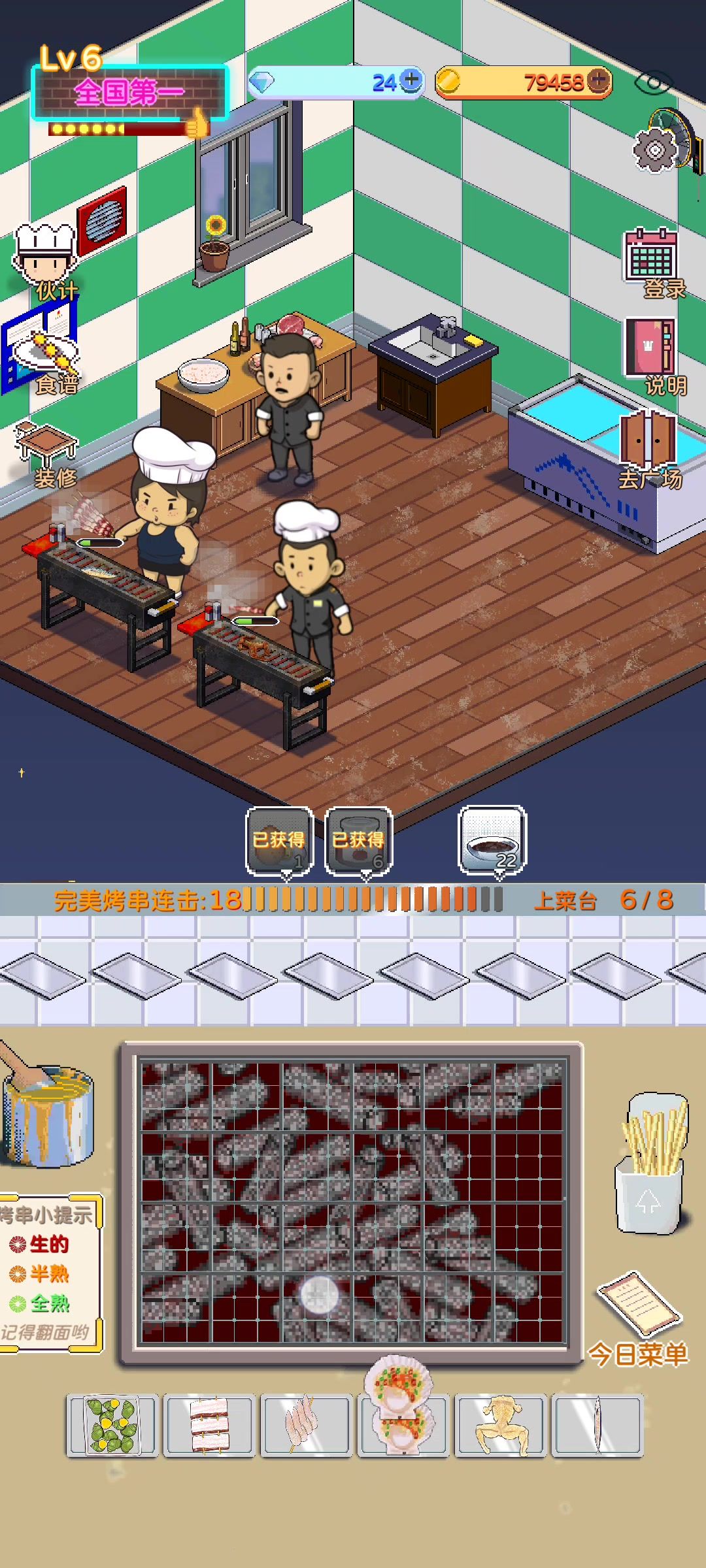This screenshot has width=706, height=1568.
Task: Add more diamonds with the plus button
Action: click(411, 80)
